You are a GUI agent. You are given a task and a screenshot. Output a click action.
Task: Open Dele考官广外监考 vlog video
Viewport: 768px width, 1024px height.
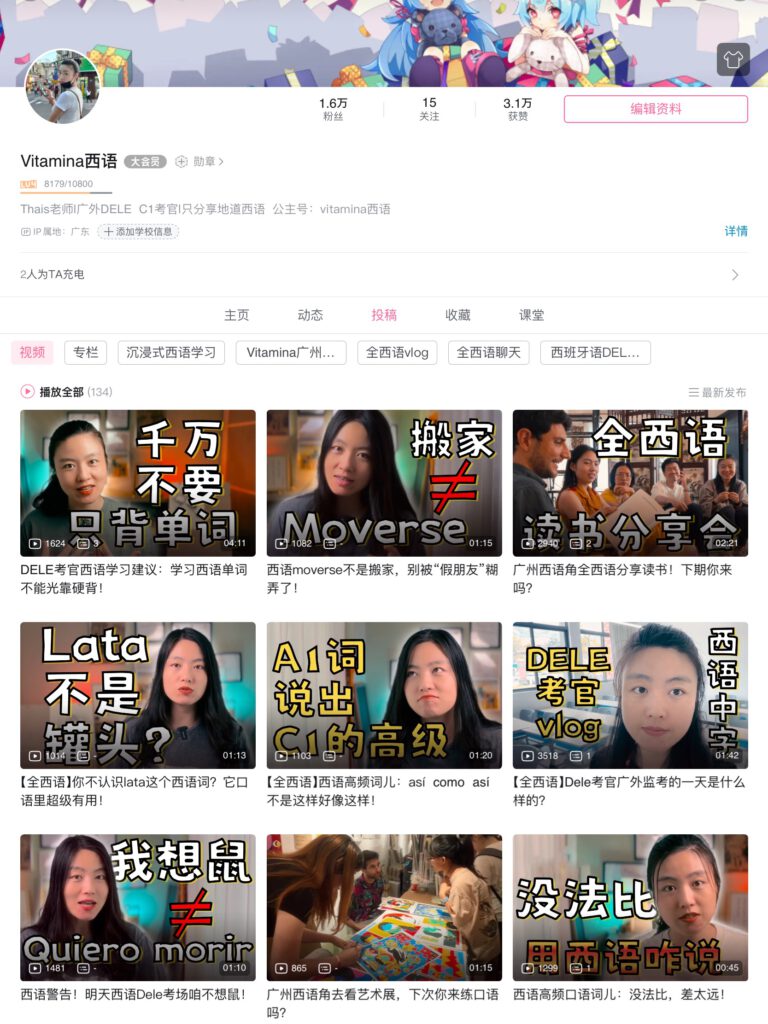[630, 695]
